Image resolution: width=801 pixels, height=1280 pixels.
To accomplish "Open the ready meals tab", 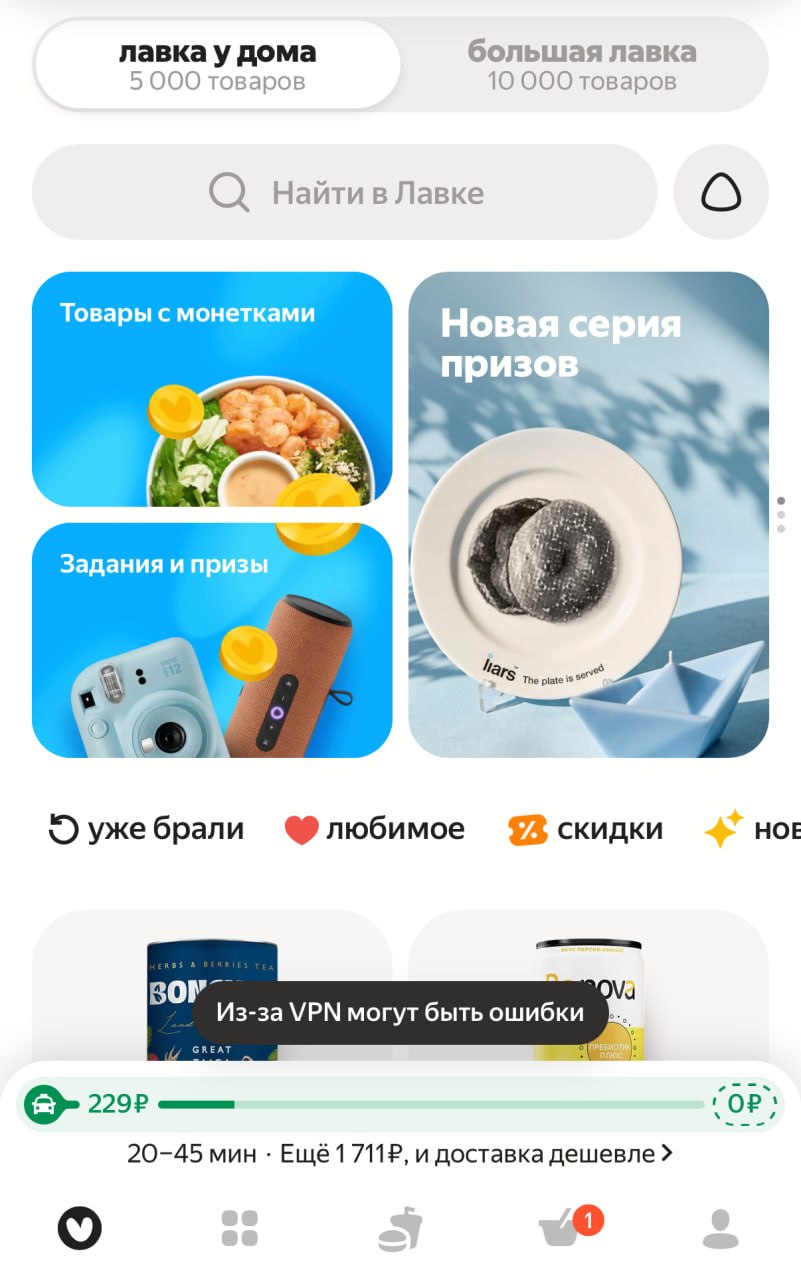I will [400, 1229].
